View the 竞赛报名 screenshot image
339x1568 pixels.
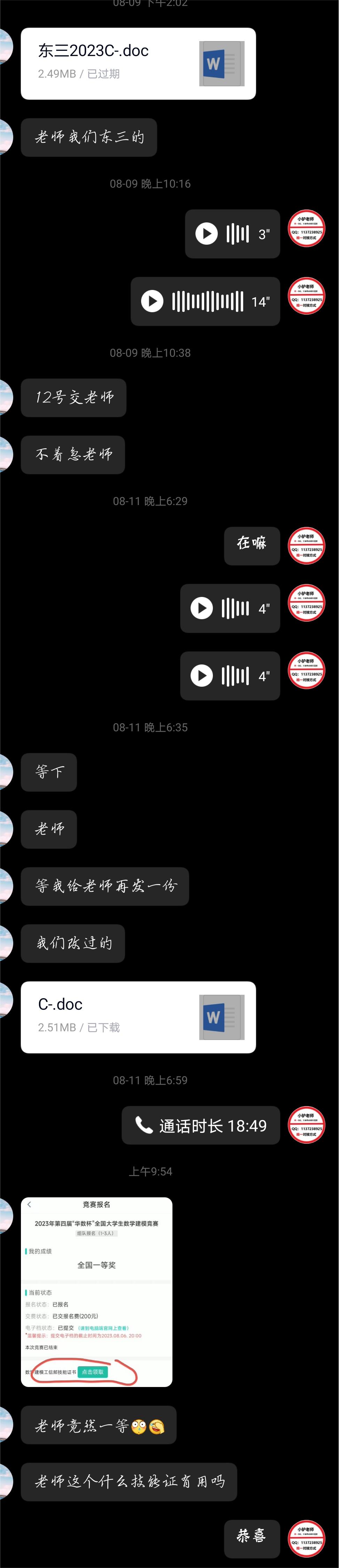(96, 1292)
